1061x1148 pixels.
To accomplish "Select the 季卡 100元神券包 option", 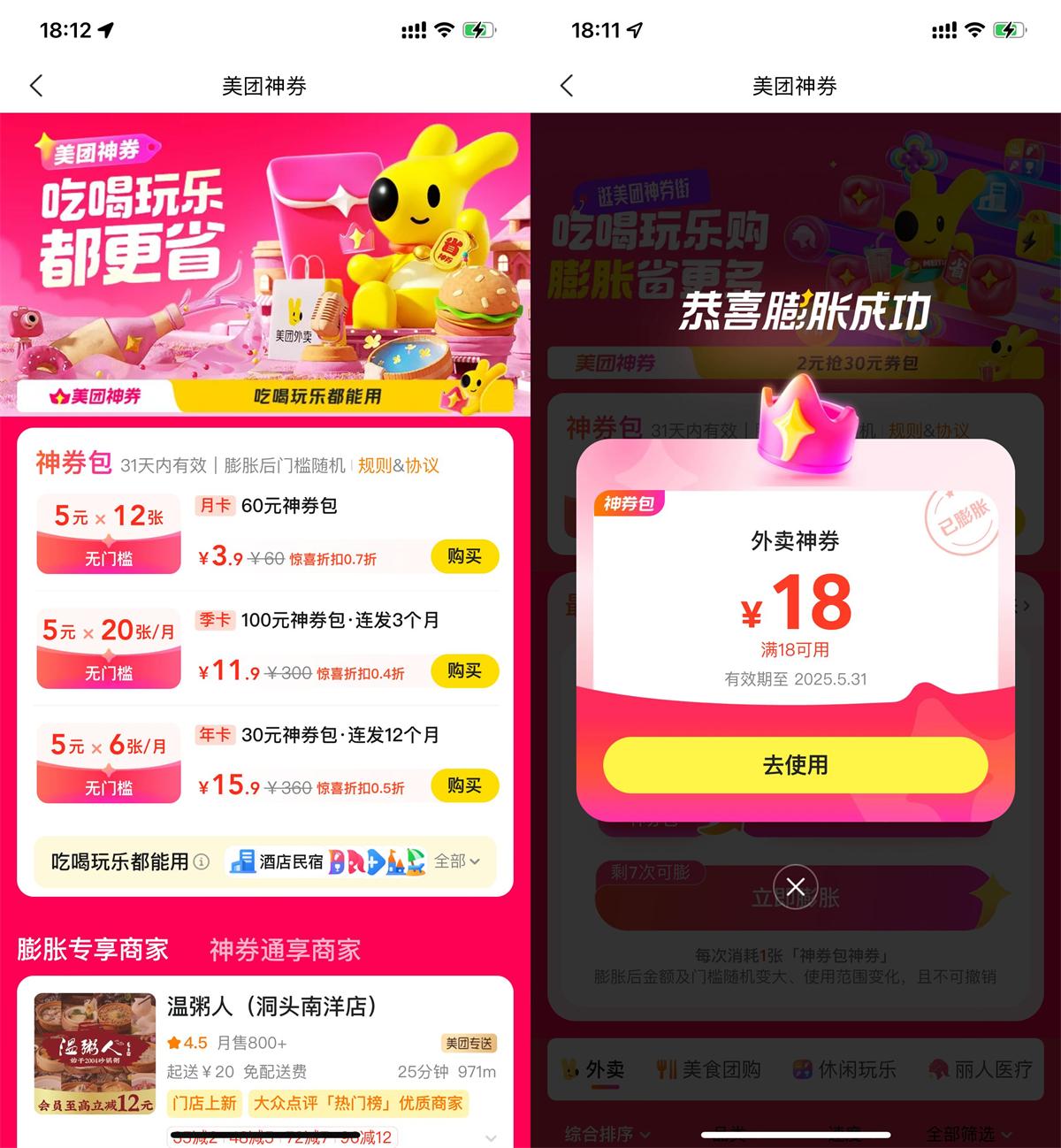I will (x=265, y=646).
